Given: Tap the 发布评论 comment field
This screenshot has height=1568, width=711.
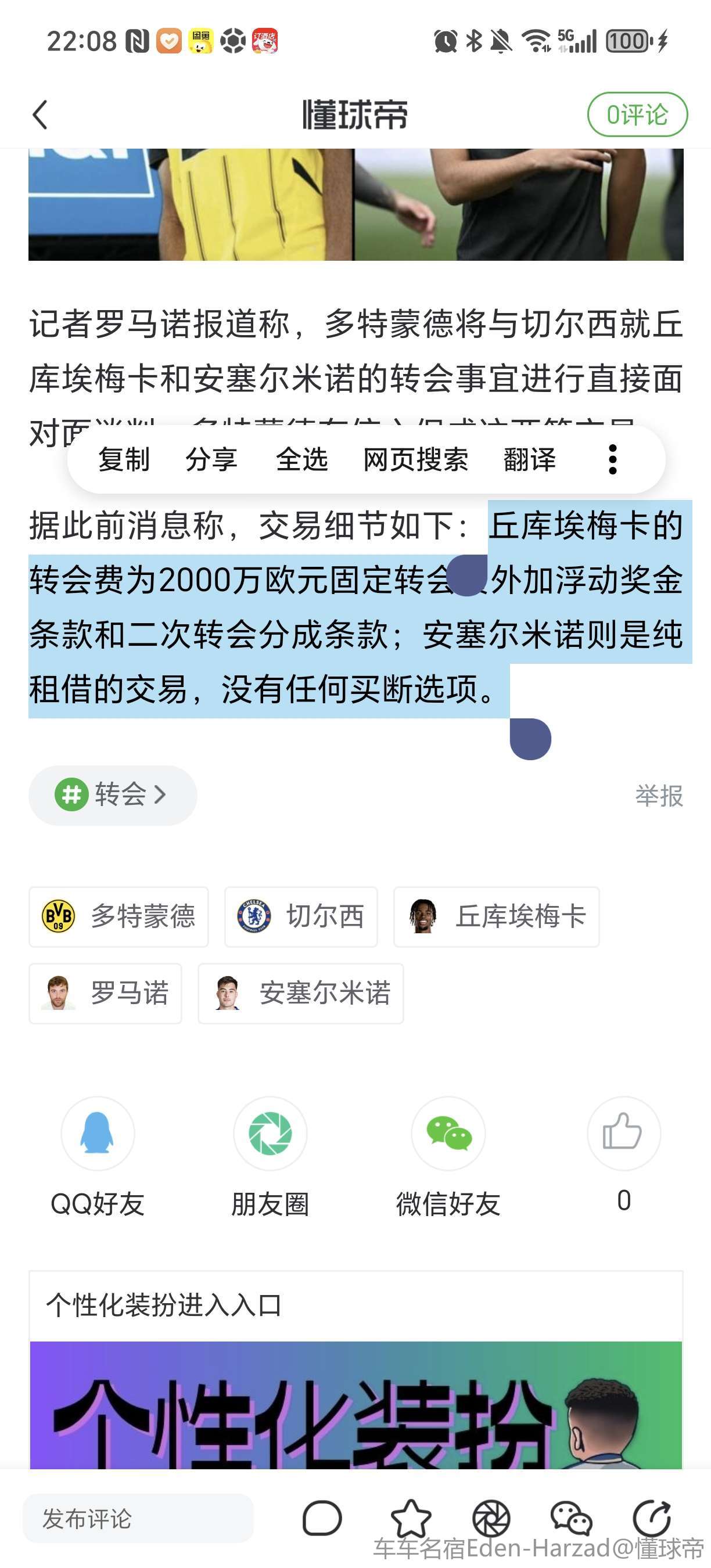Looking at the screenshot, I should point(138,1518).
